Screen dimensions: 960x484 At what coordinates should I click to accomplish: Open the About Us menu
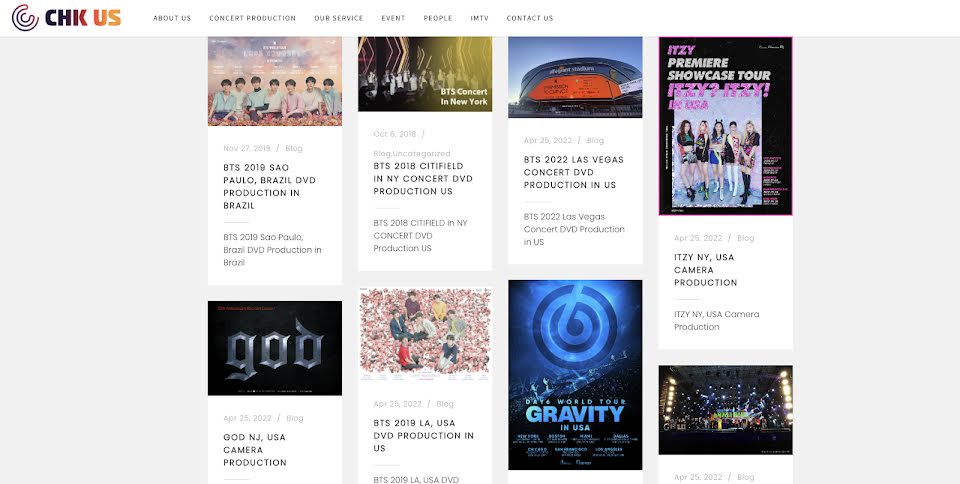172,18
